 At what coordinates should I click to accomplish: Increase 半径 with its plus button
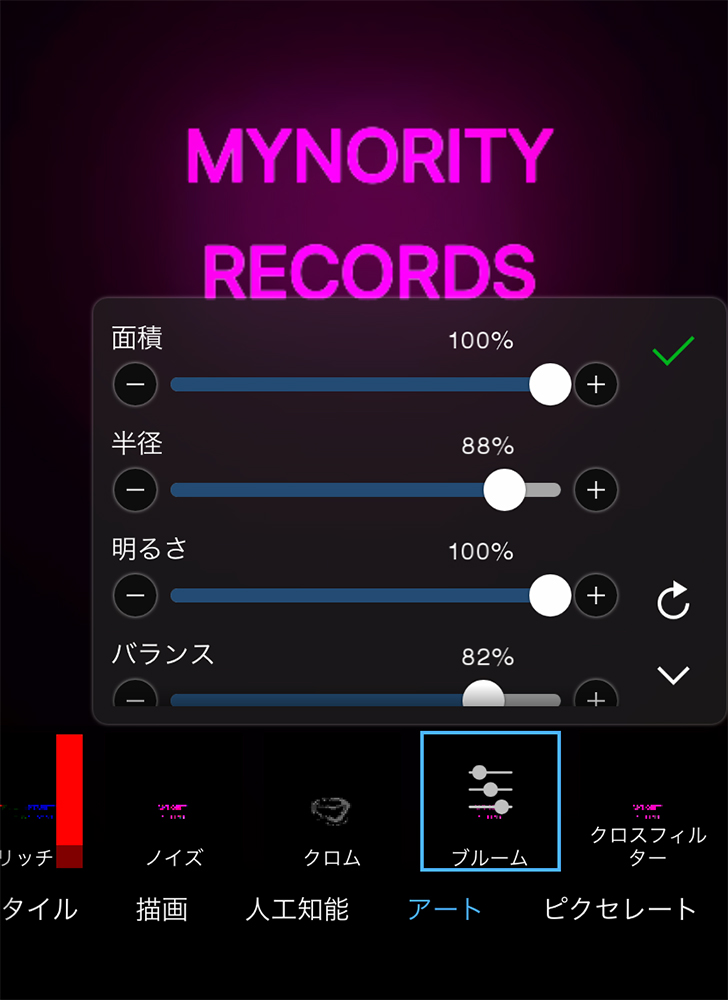[x=596, y=490]
